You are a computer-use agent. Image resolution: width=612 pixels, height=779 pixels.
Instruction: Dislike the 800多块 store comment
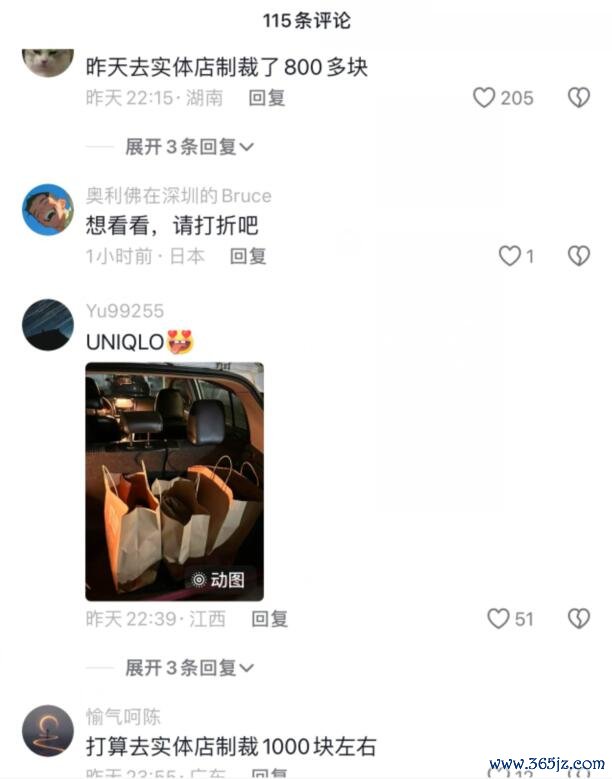coord(579,98)
